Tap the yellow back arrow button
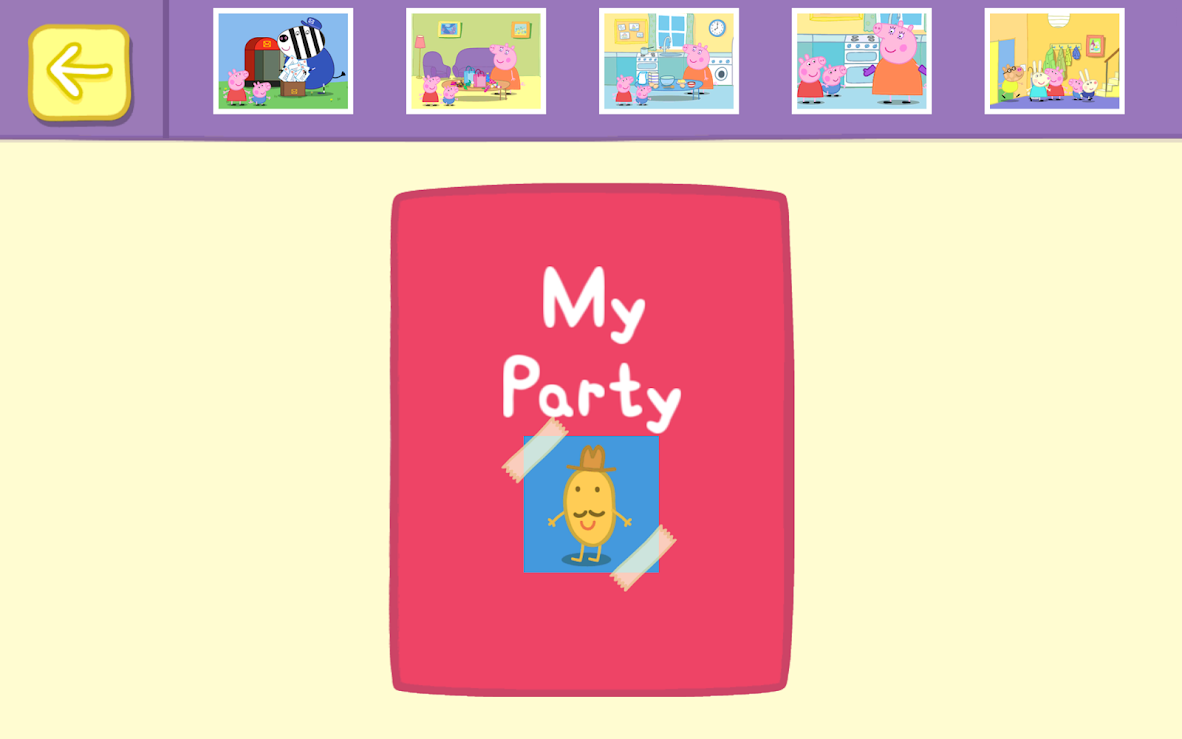Viewport: 1182px width, 739px height. pyautogui.click(x=79, y=71)
